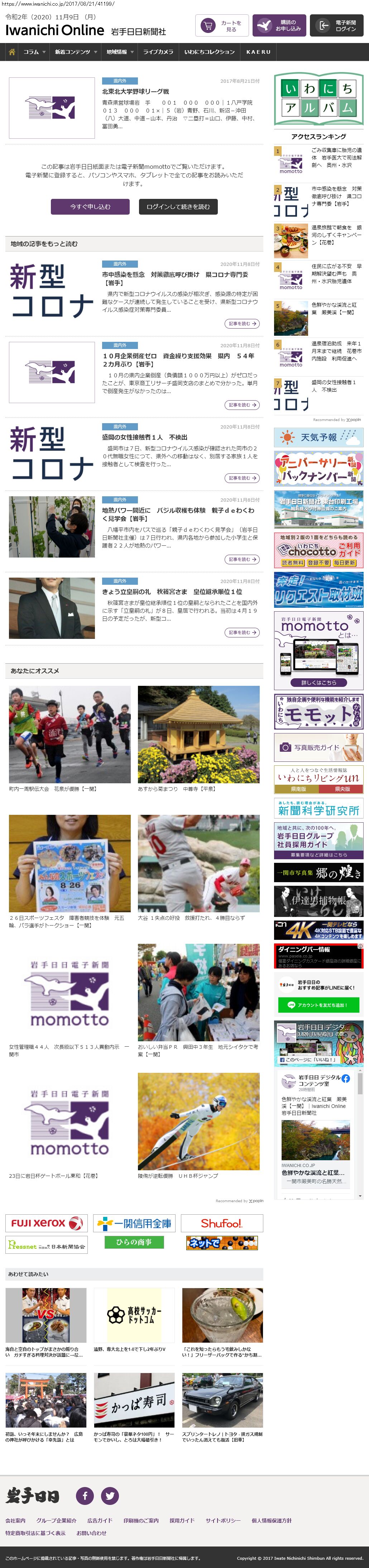Tap the 購読のお申し込み button

tap(279, 26)
